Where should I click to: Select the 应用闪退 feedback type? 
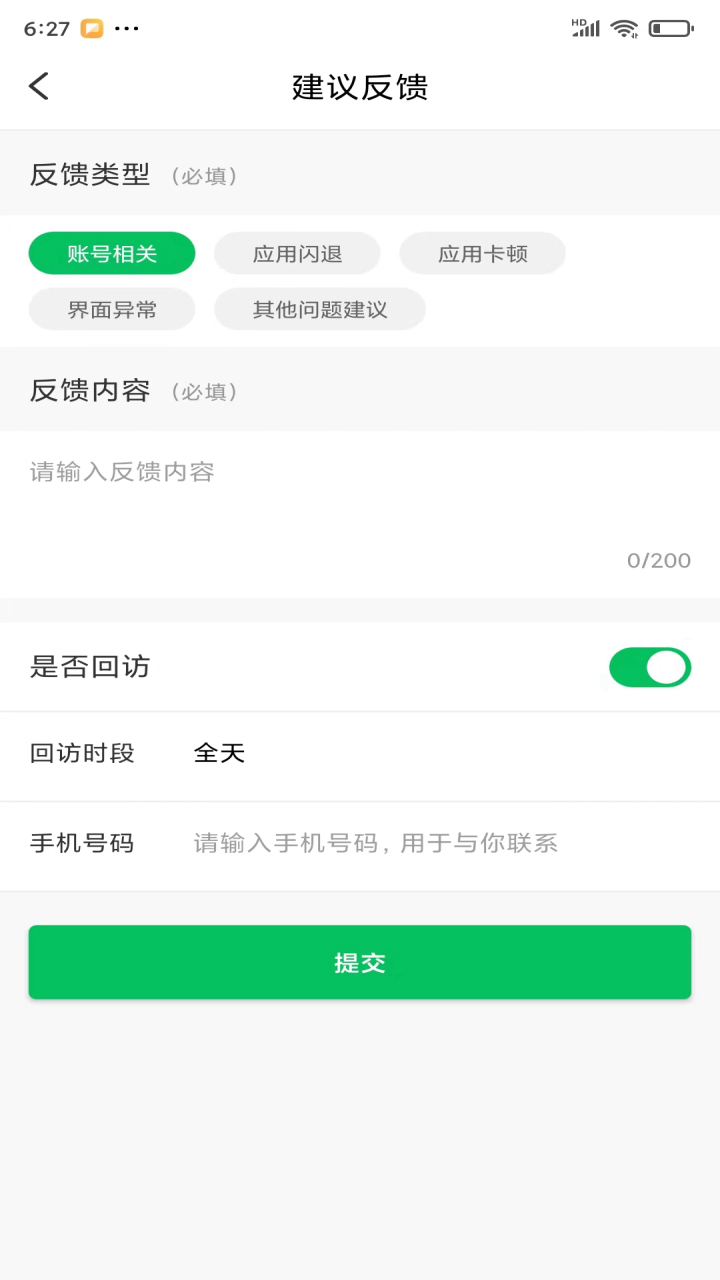(297, 253)
